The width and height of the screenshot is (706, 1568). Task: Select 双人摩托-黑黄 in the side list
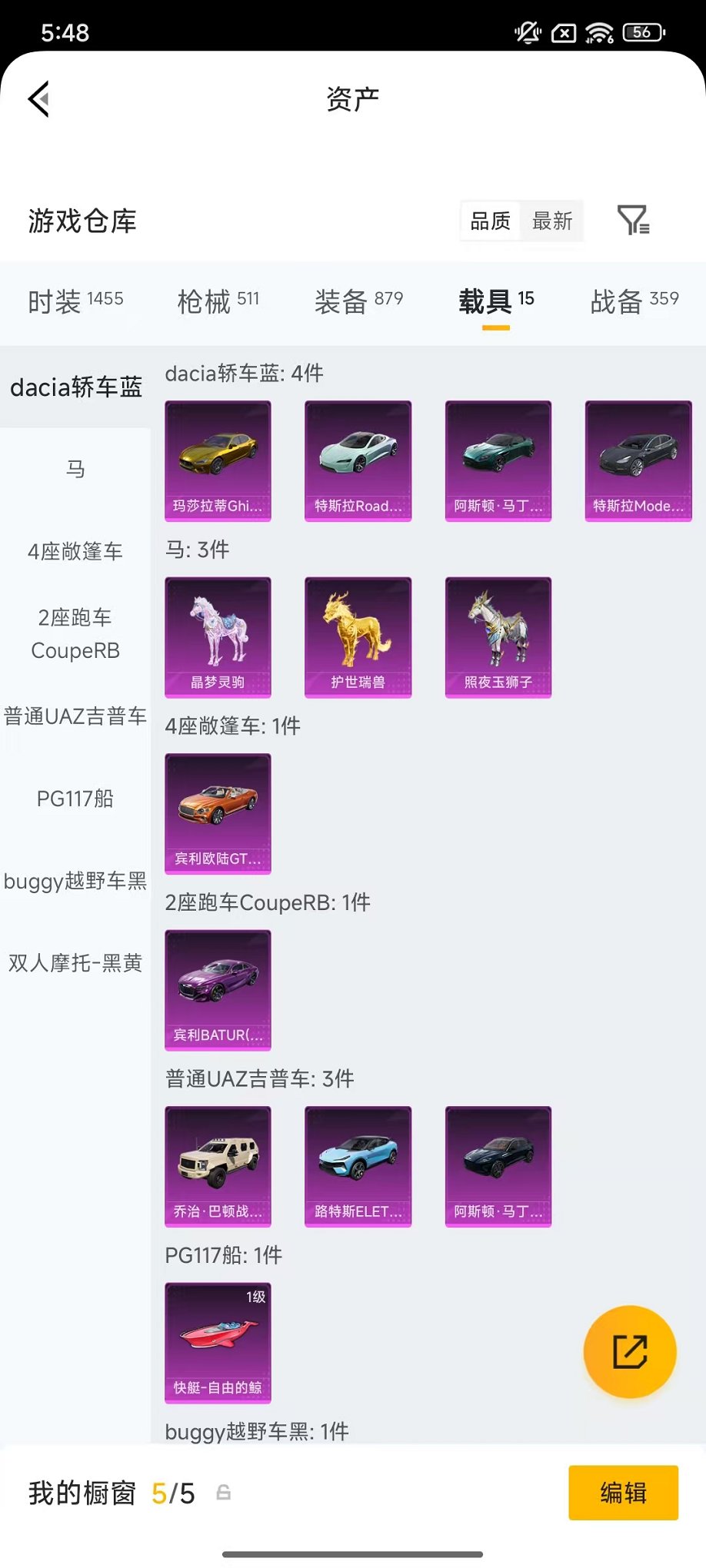coord(75,963)
